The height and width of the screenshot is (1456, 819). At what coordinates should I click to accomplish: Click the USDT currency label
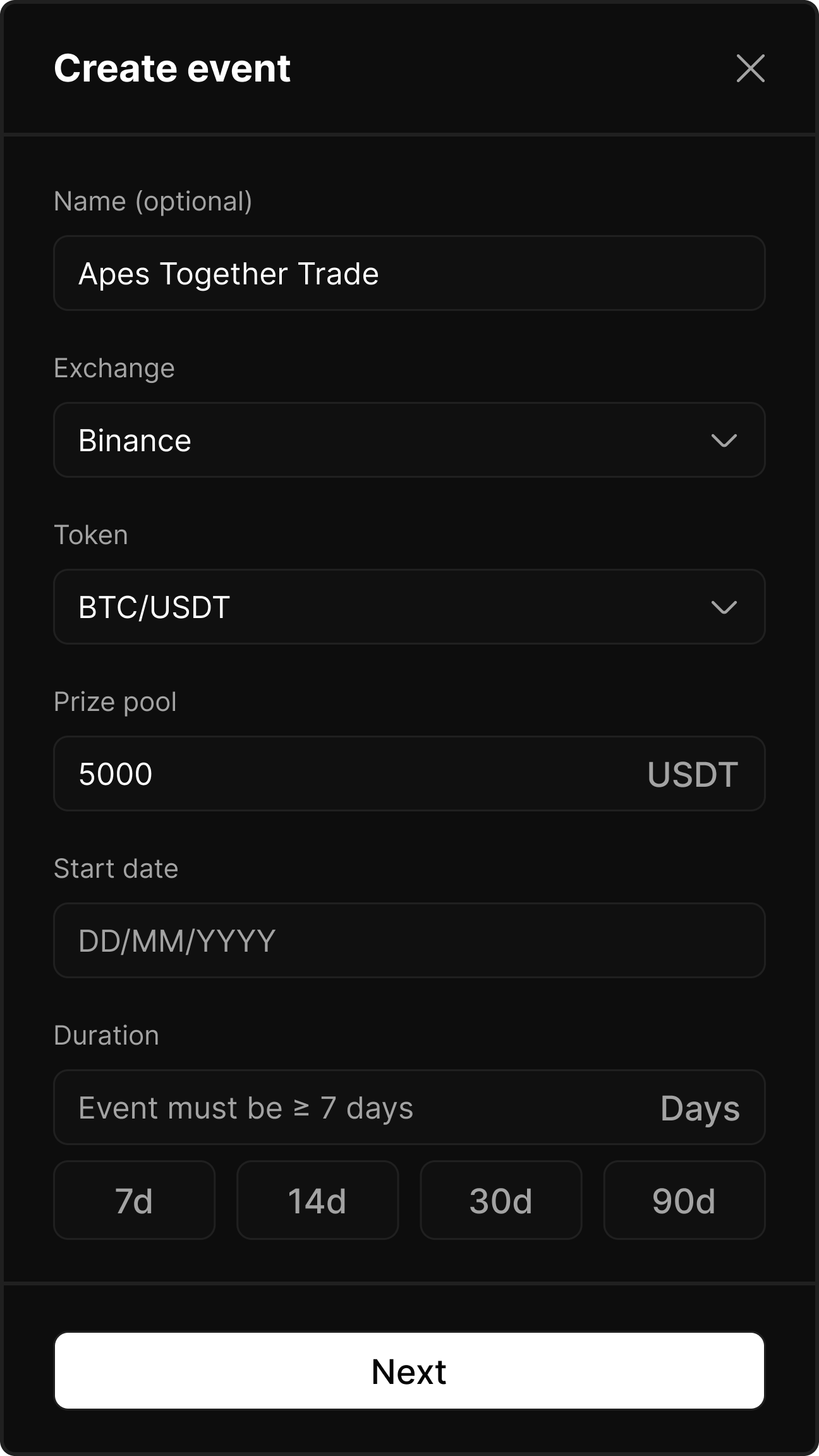click(x=693, y=773)
